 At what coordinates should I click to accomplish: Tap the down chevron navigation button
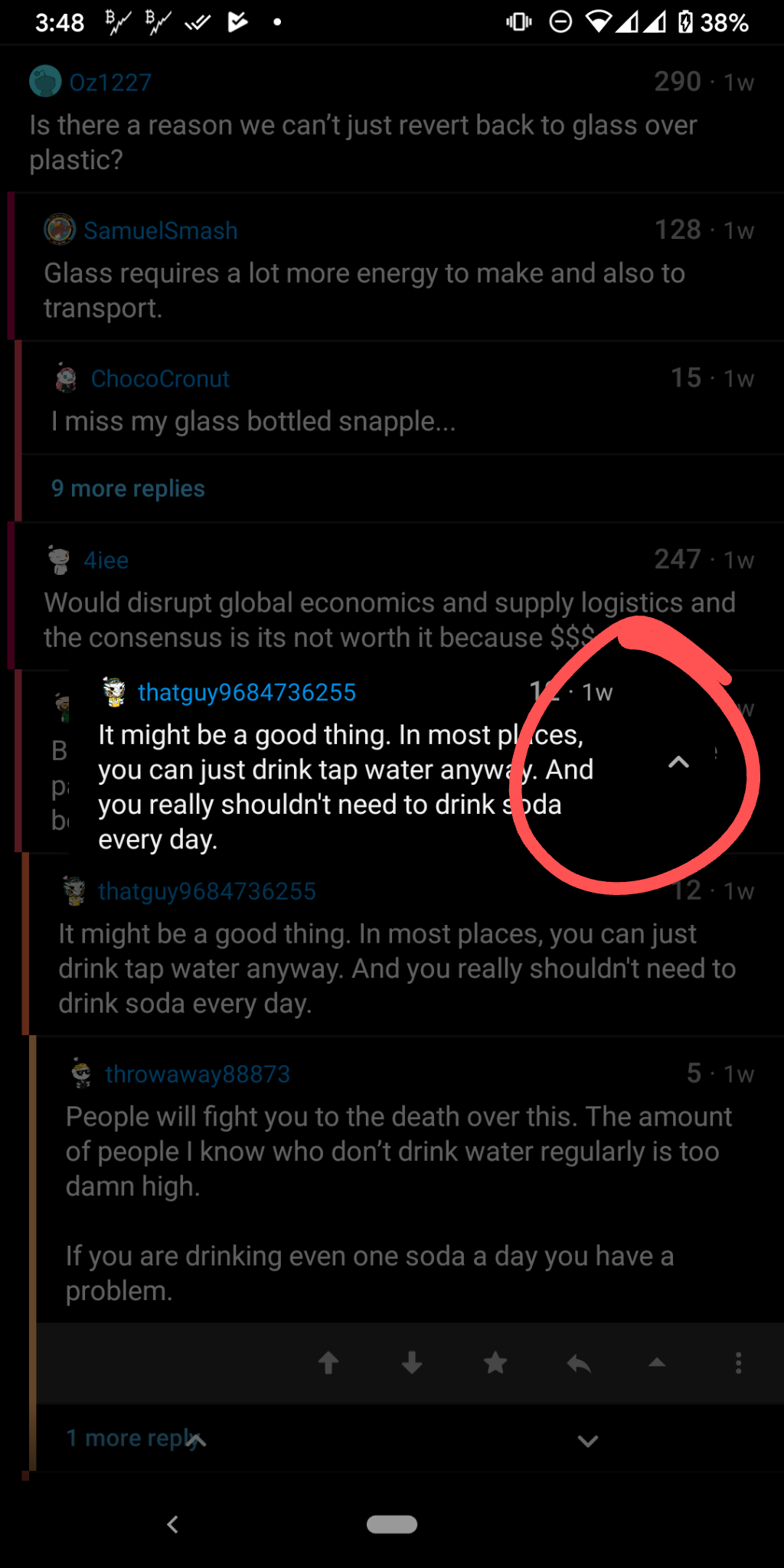(x=587, y=1441)
